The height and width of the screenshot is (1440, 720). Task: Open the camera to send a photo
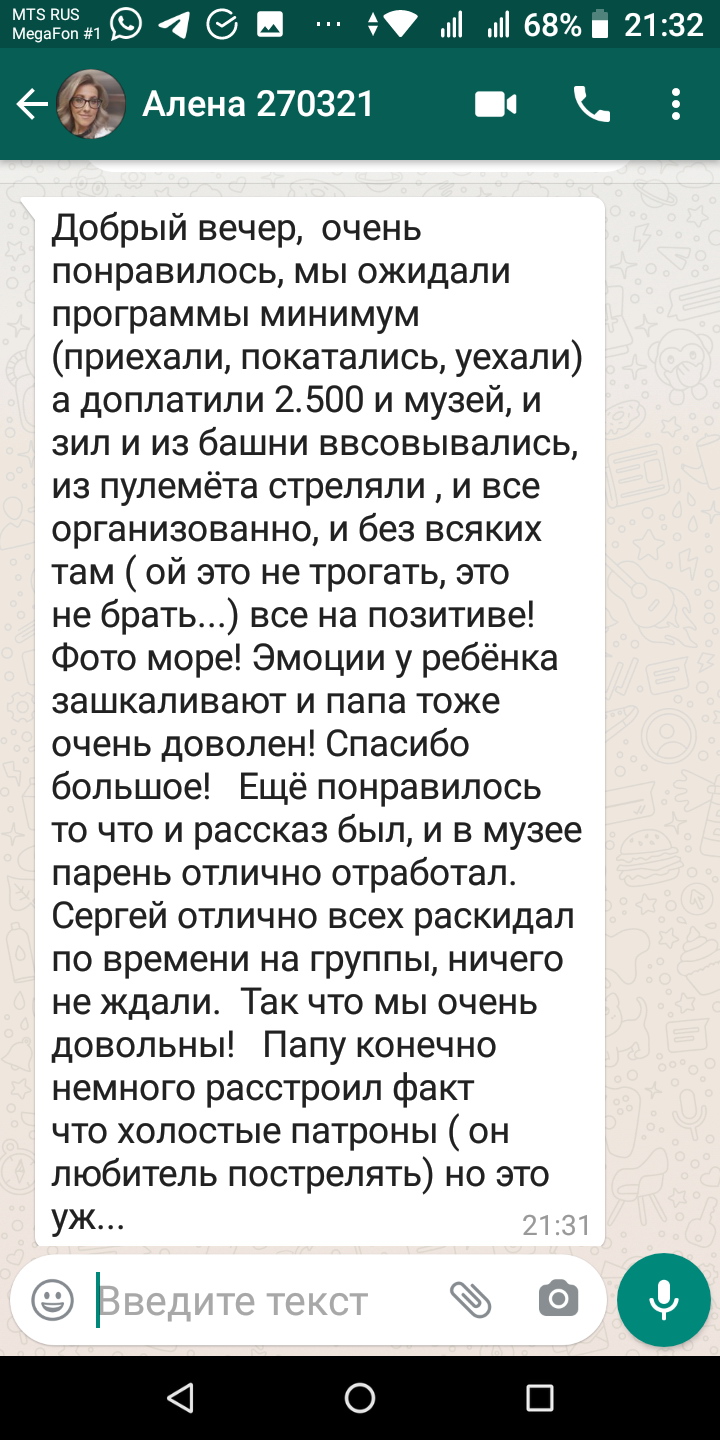[558, 1300]
